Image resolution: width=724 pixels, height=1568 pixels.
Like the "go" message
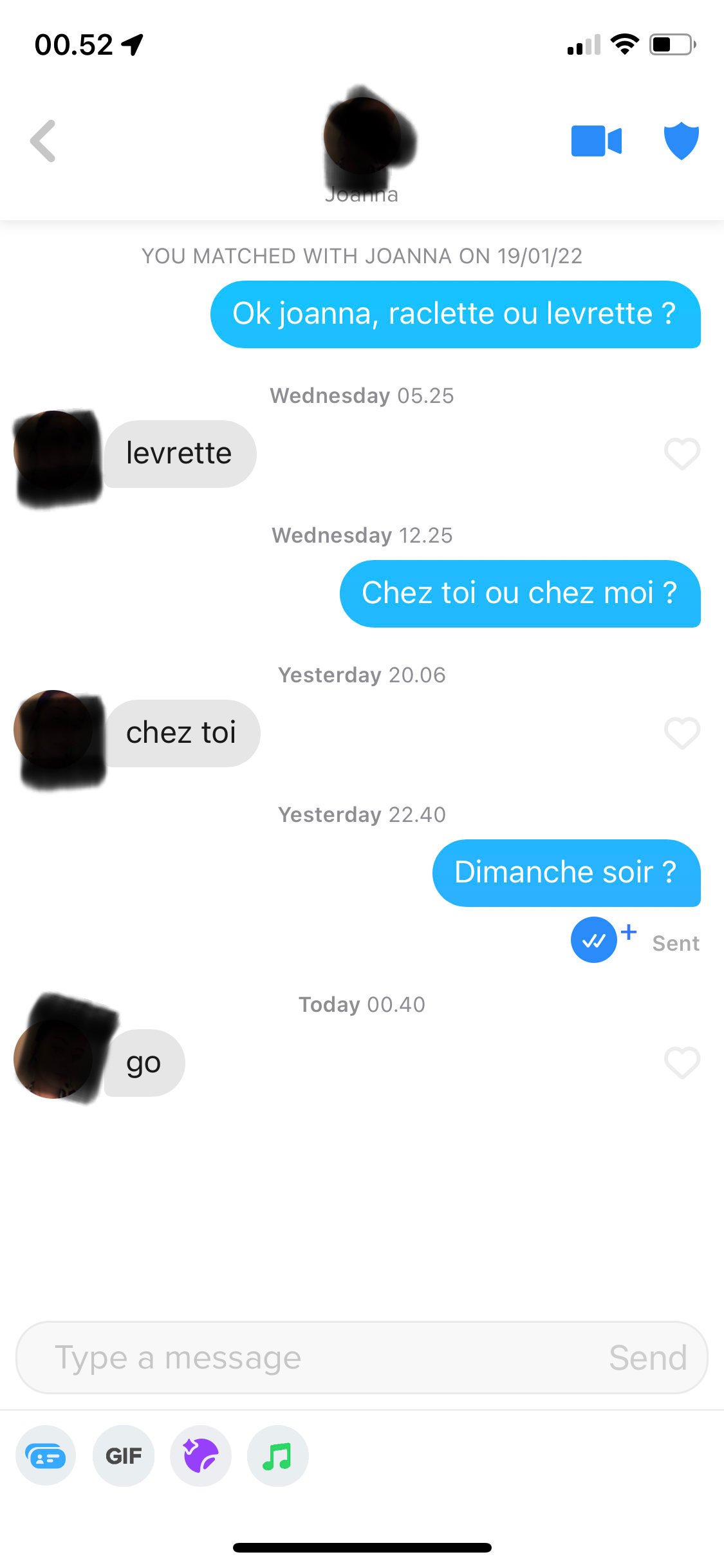[682, 1063]
